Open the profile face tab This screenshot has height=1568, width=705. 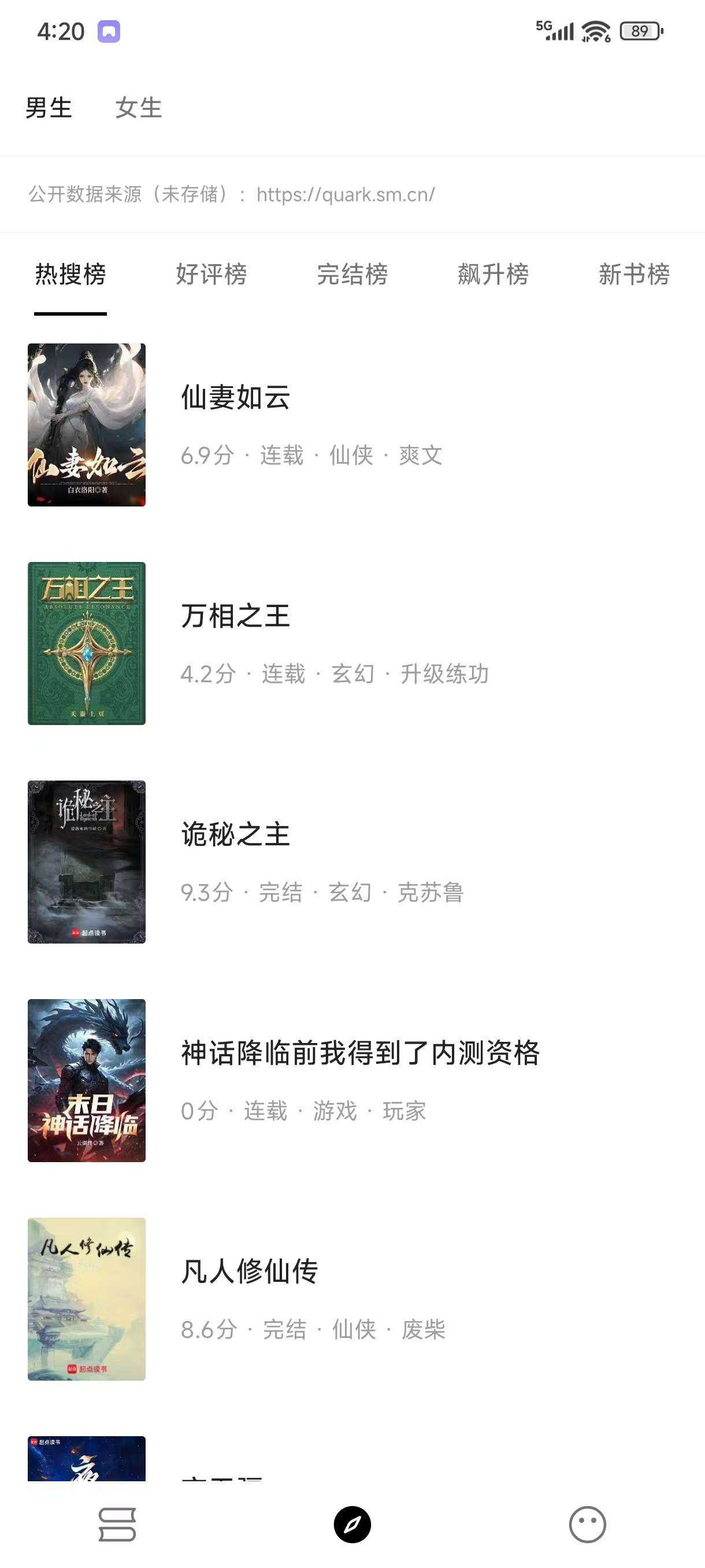587,1524
